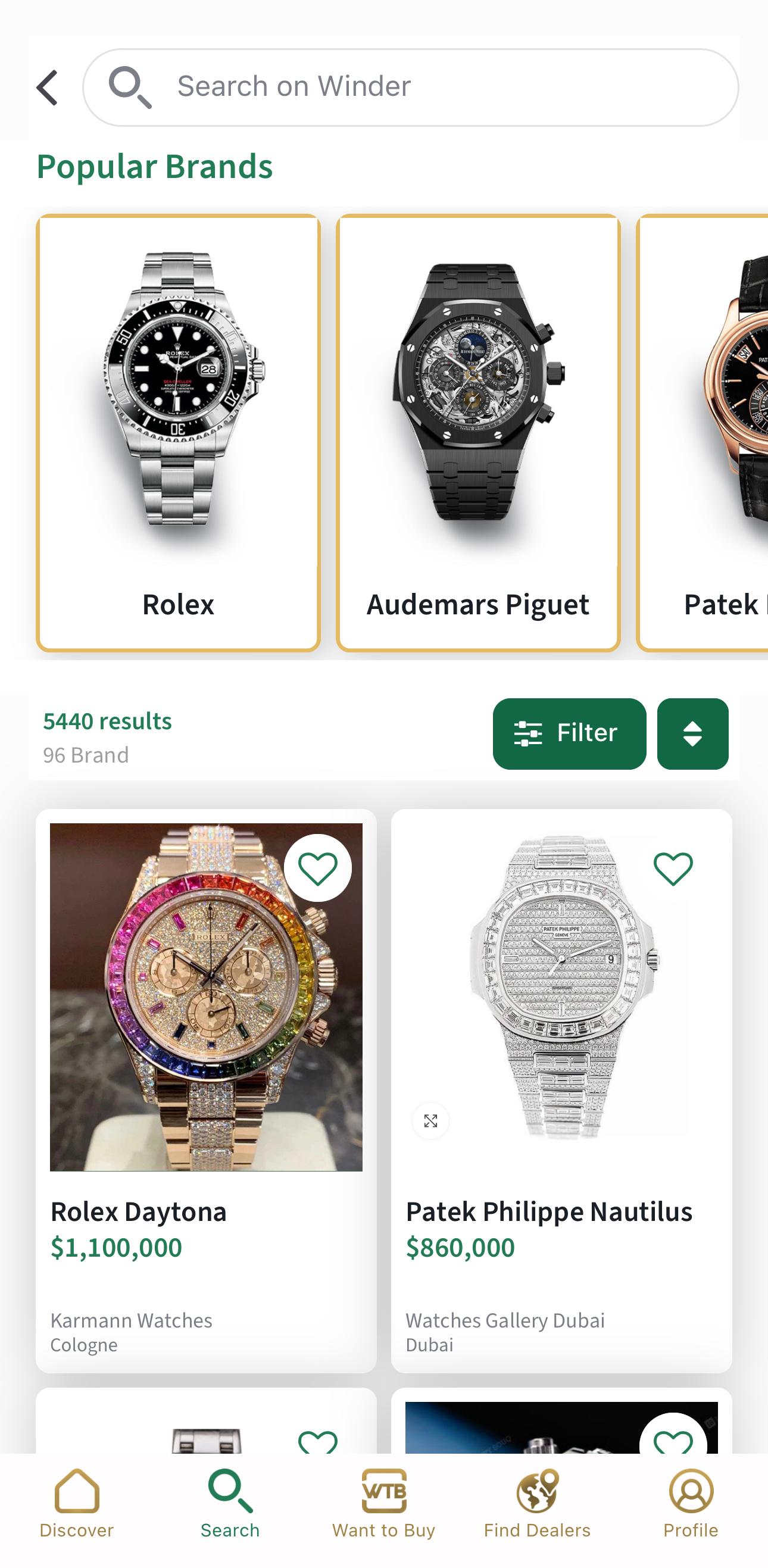Select the Search tab

pos(230,1504)
